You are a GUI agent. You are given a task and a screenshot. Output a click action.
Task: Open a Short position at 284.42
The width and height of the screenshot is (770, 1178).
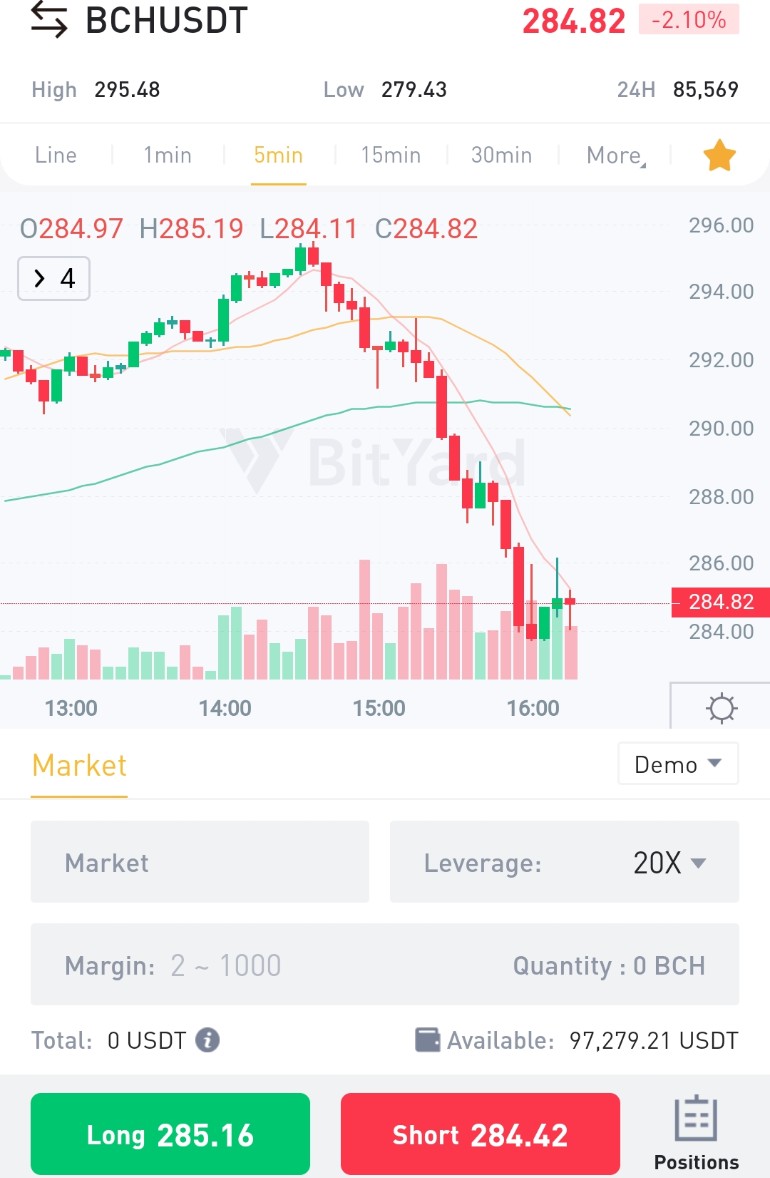(x=480, y=1134)
